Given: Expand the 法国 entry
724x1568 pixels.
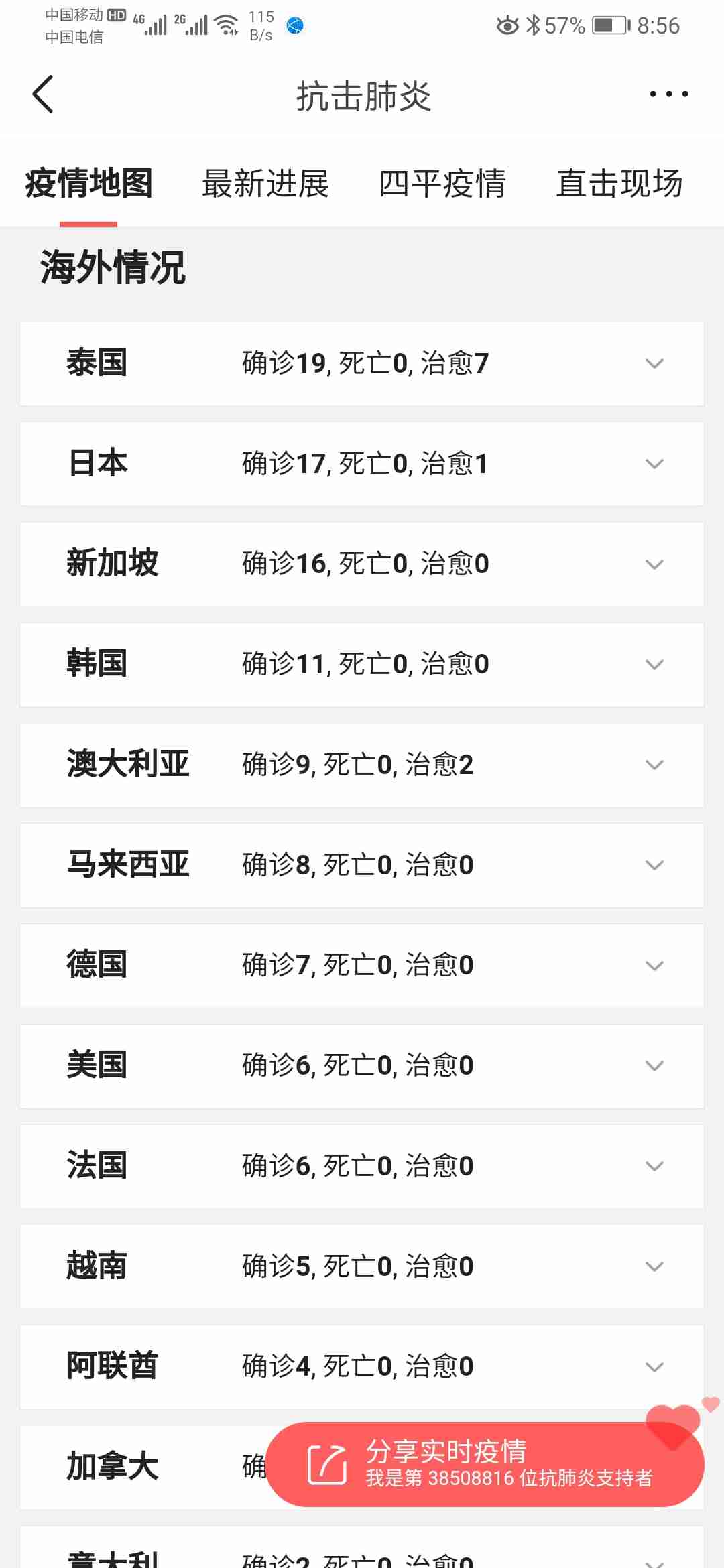Looking at the screenshot, I should coord(654,1166).
